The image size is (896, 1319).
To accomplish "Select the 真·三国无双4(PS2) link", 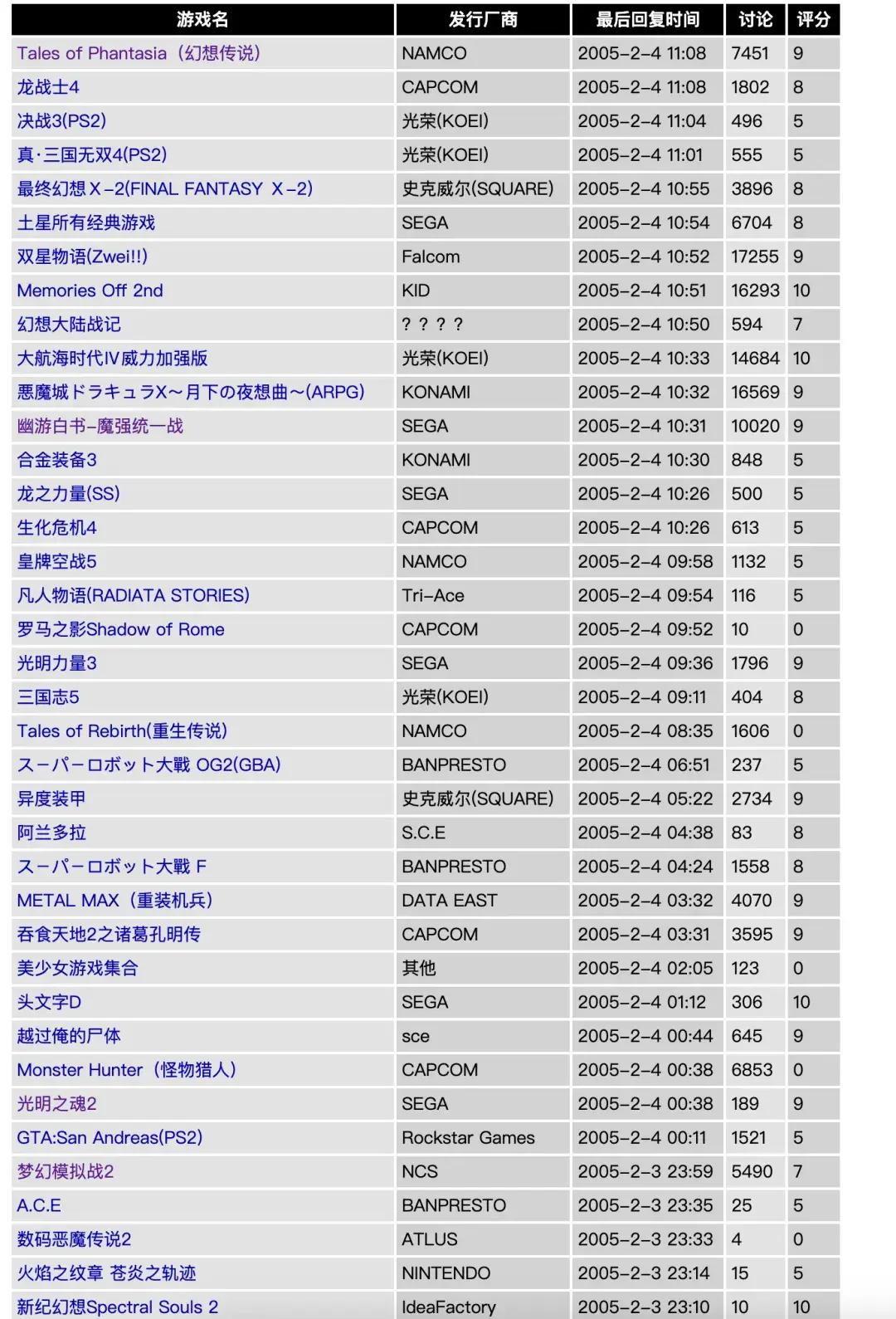I will click(92, 155).
